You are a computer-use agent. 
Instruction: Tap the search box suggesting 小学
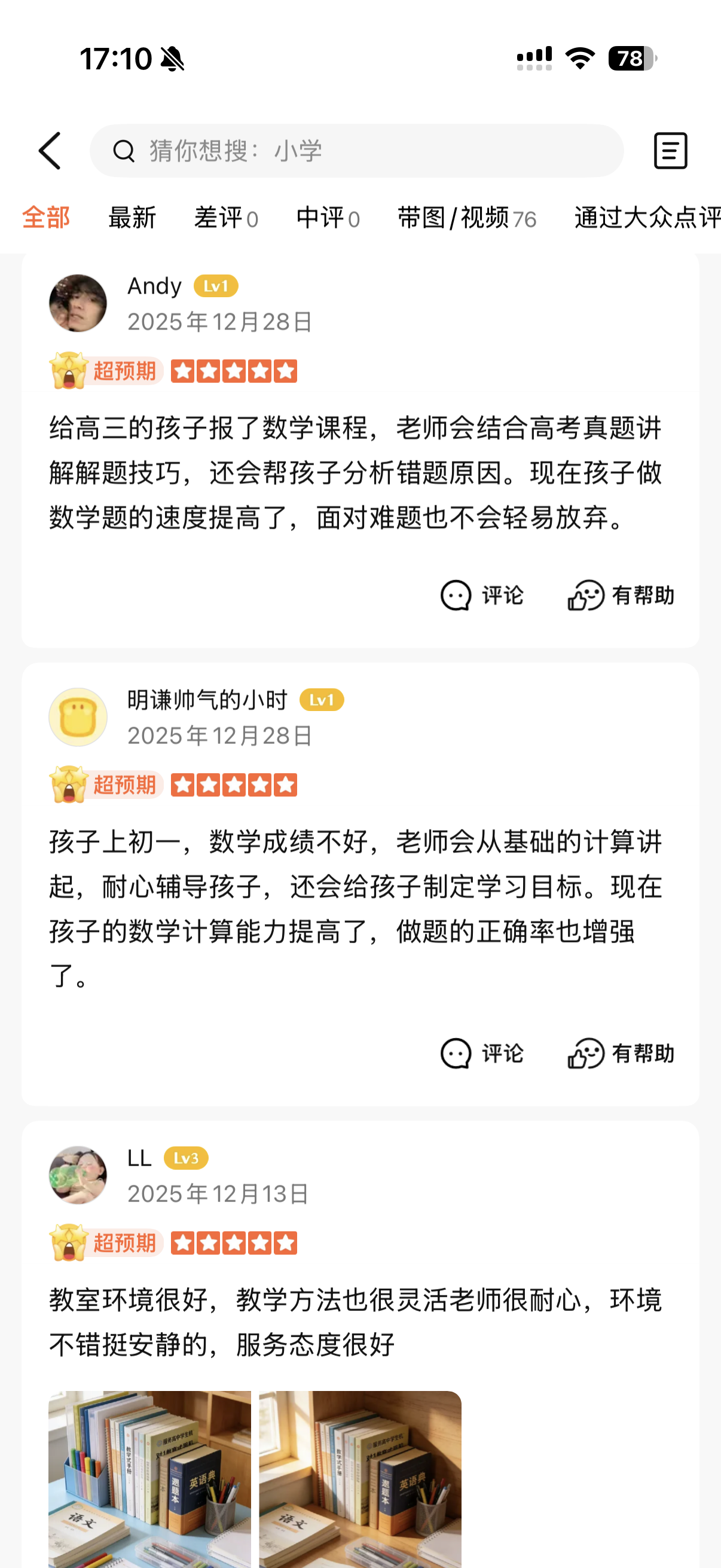(x=356, y=151)
